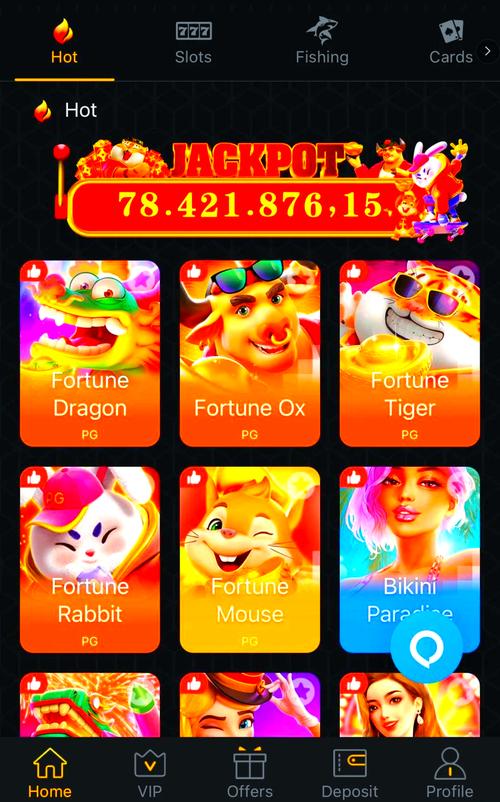The width and height of the screenshot is (500, 802).
Task: View the Offers tab
Action: [x=250, y=773]
